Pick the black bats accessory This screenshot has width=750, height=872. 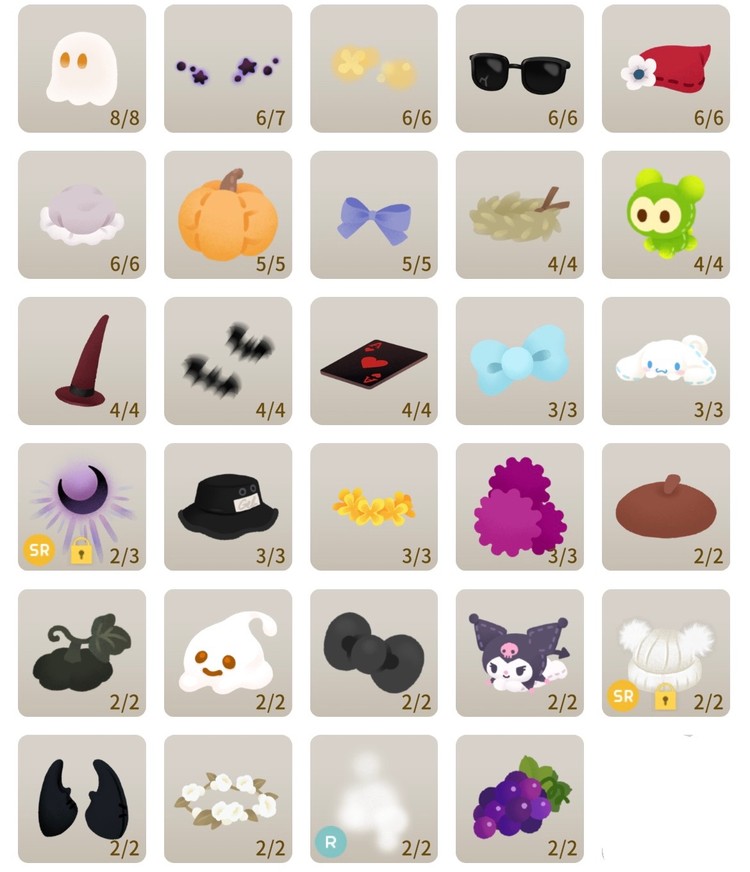[x=228, y=360]
